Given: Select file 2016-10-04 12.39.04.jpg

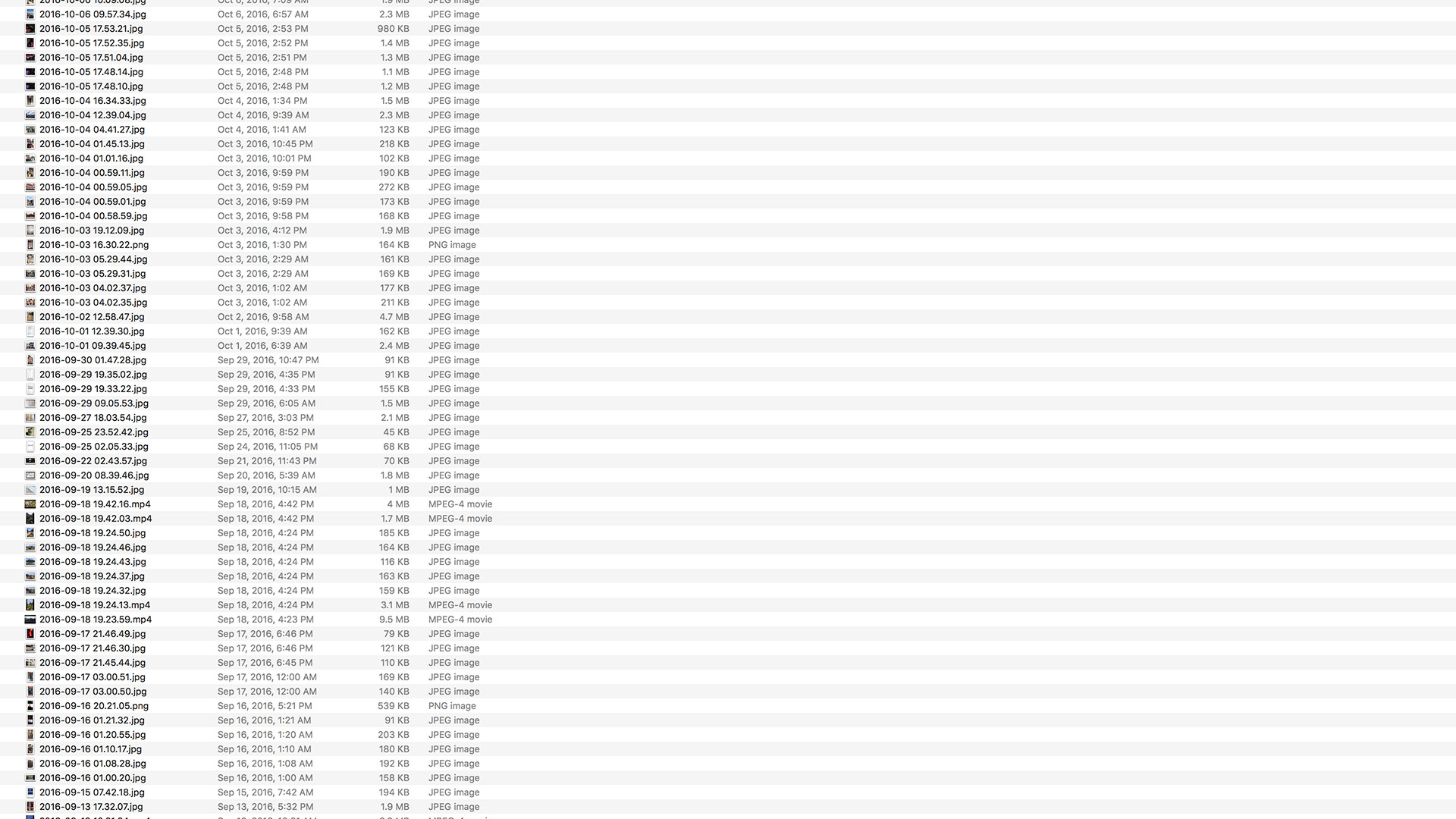Looking at the screenshot, I should (x=93, y=115).
